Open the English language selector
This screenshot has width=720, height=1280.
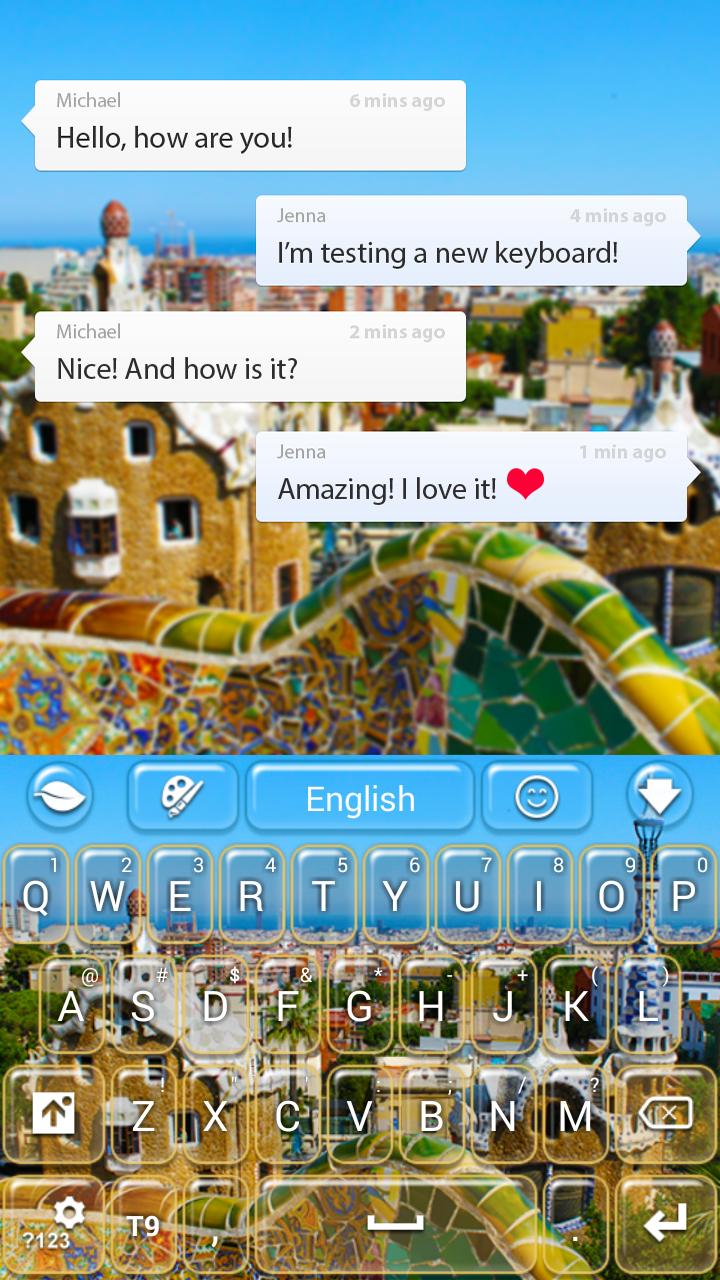(x=360, y=797)
